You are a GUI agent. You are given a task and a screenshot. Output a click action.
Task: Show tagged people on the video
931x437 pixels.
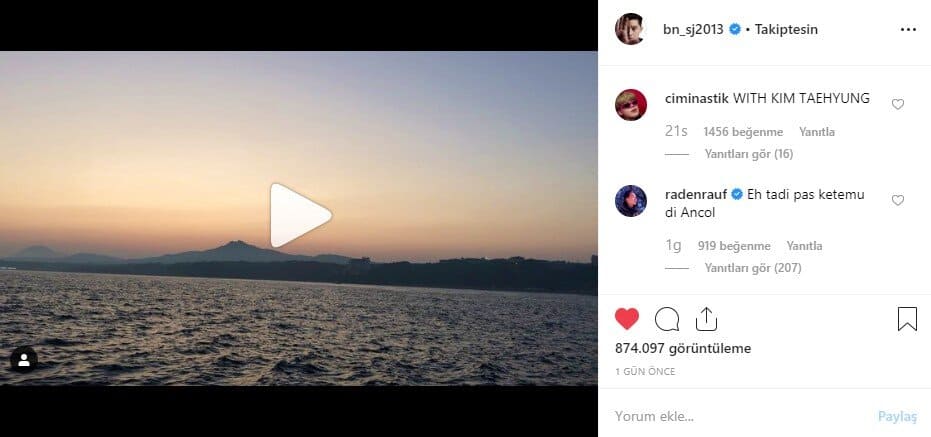[24, 360]
